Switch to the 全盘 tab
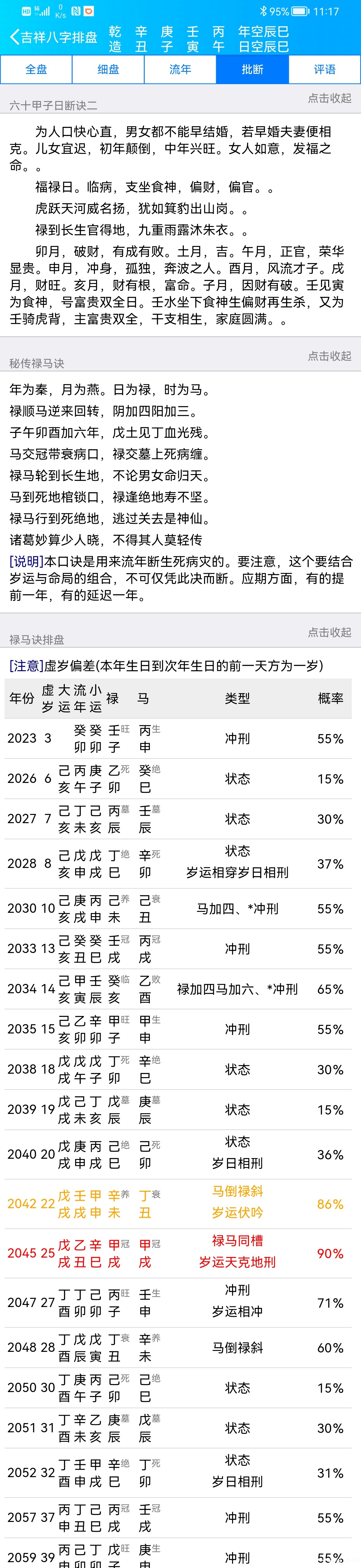The image size is (361, 1568). 37,69
